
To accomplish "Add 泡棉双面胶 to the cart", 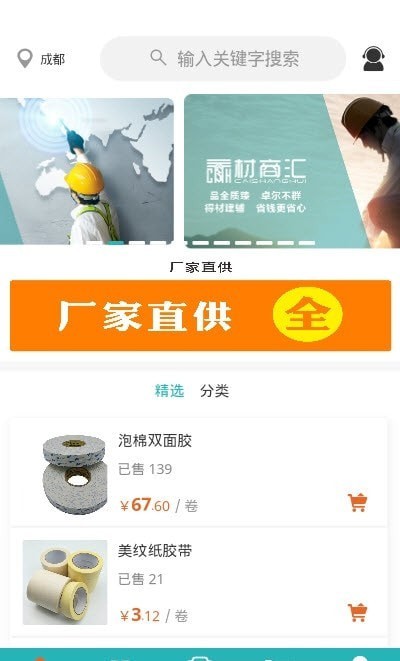I will point(357,502).
